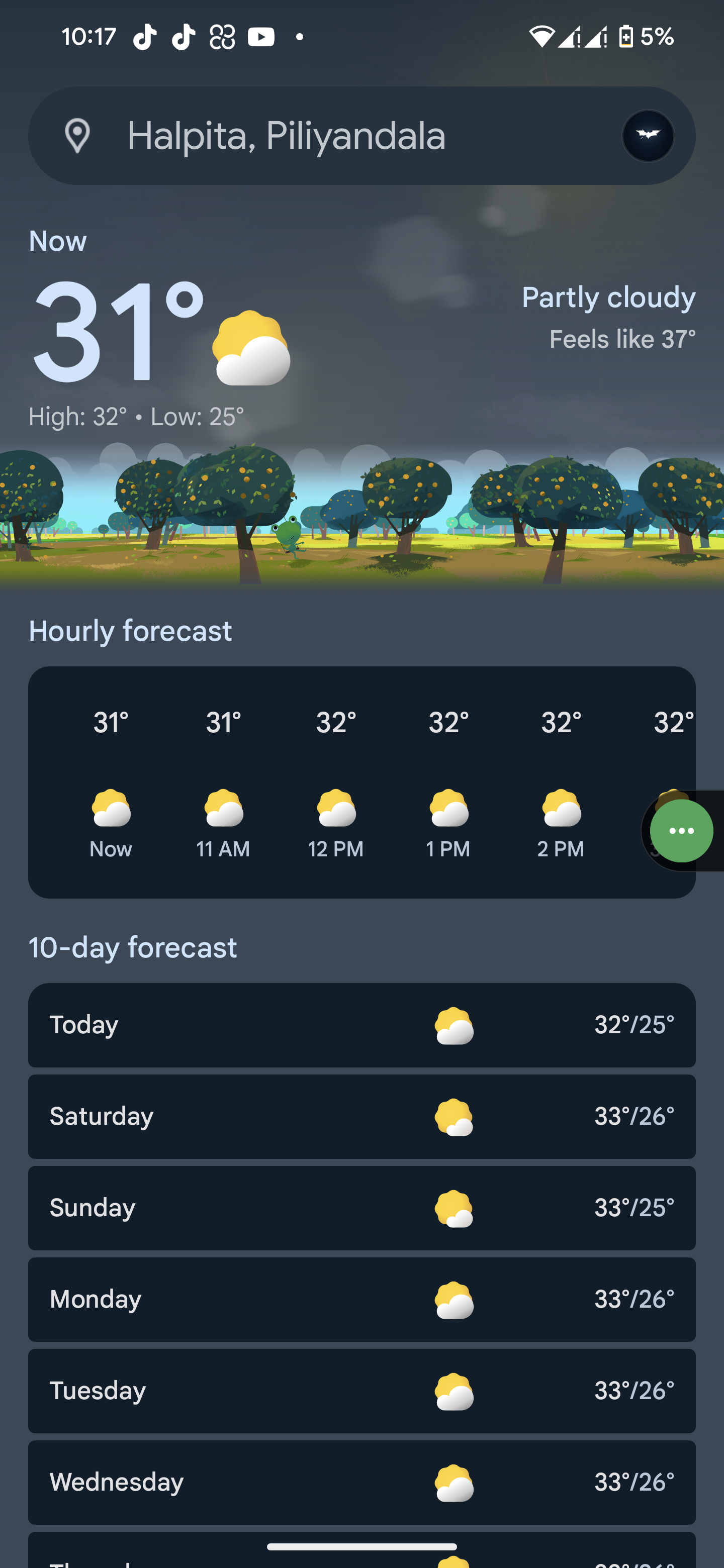Image resolution: width=724 pixels, height=1568 pixels.
Task: View Monday's forecast details
Action: [x=361, y=1299]
